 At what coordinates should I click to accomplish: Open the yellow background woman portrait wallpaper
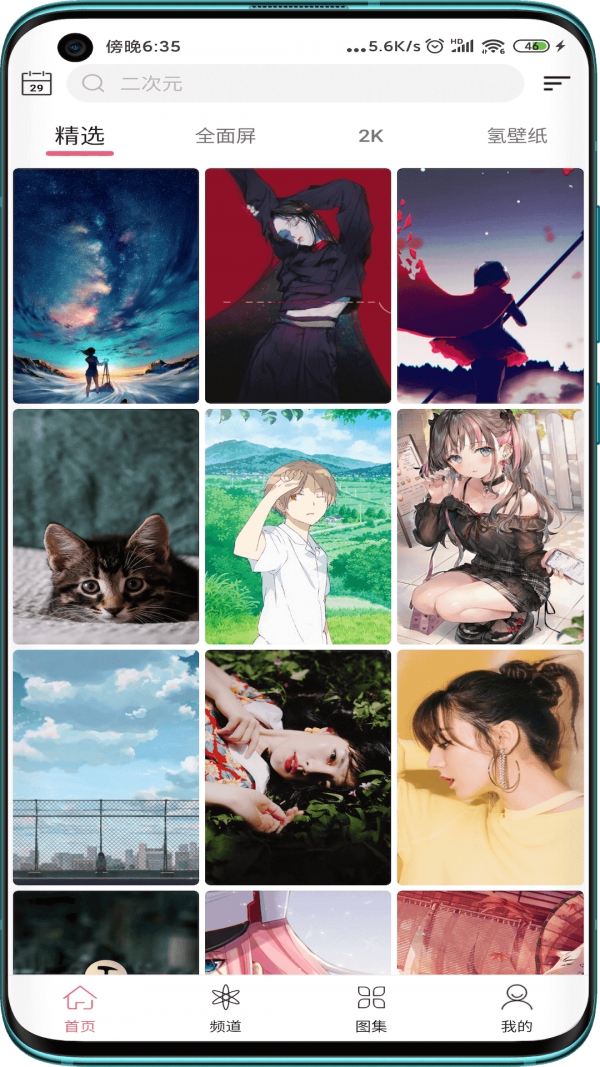point(490,767)
